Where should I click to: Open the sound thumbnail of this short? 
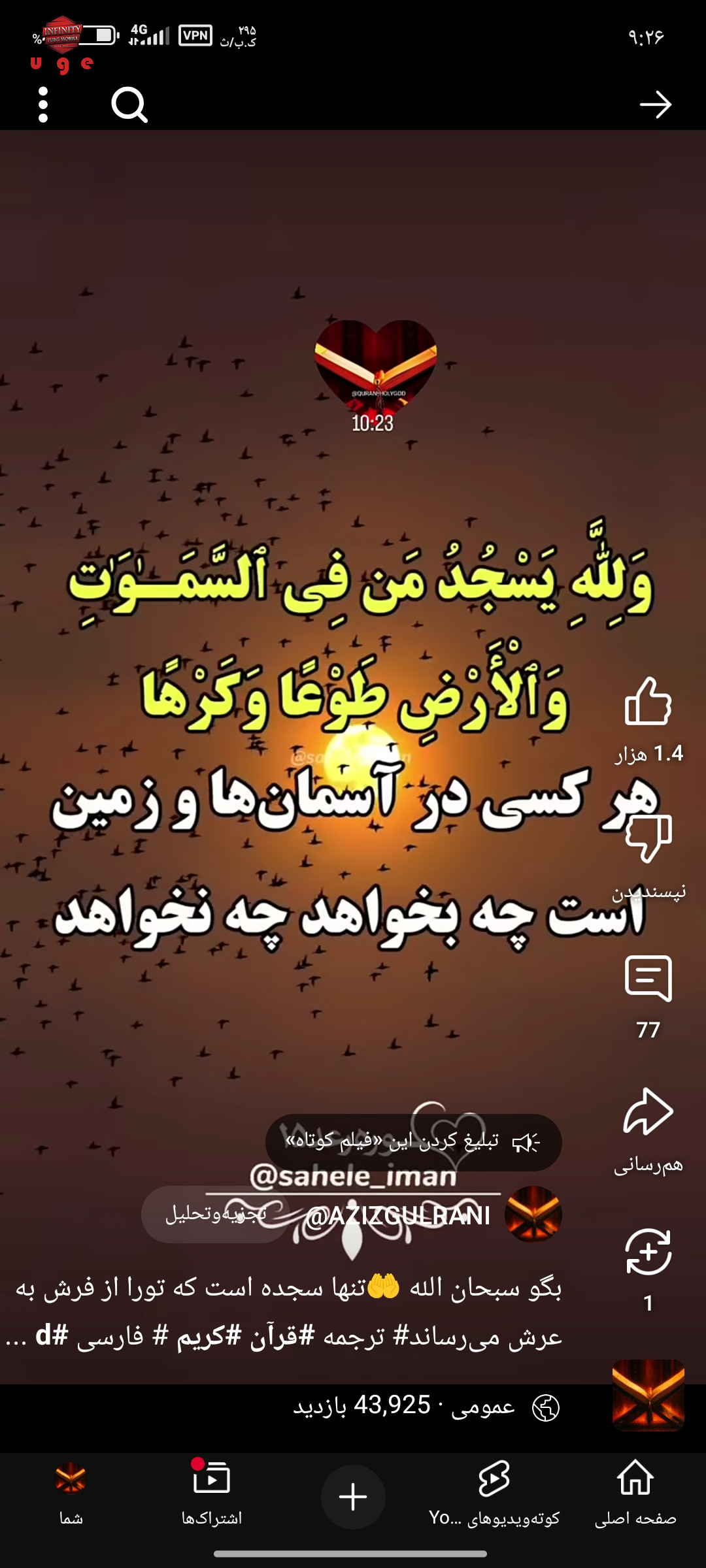click(648, 1395)
